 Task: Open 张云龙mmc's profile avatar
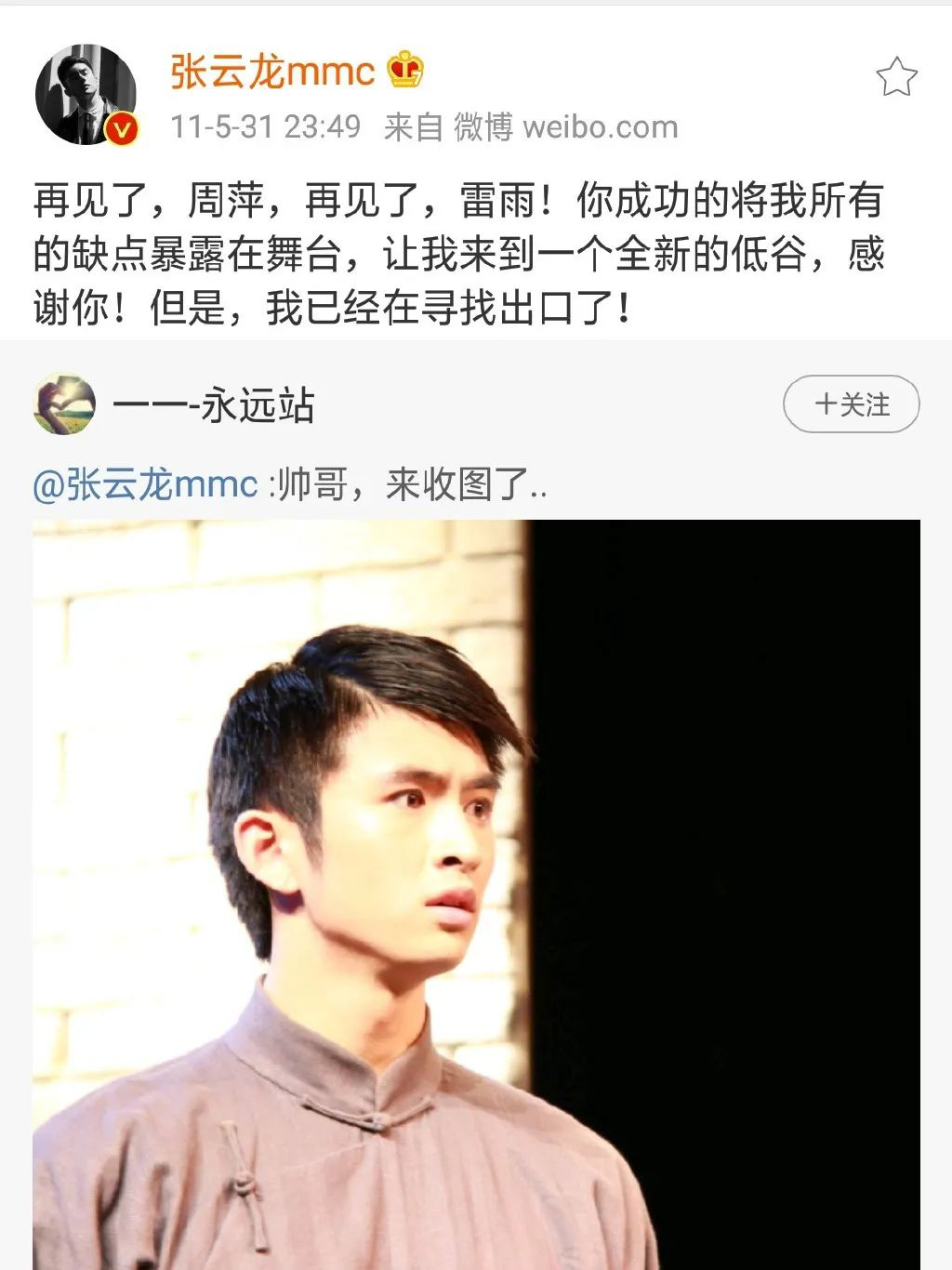[x=86, y=94]
